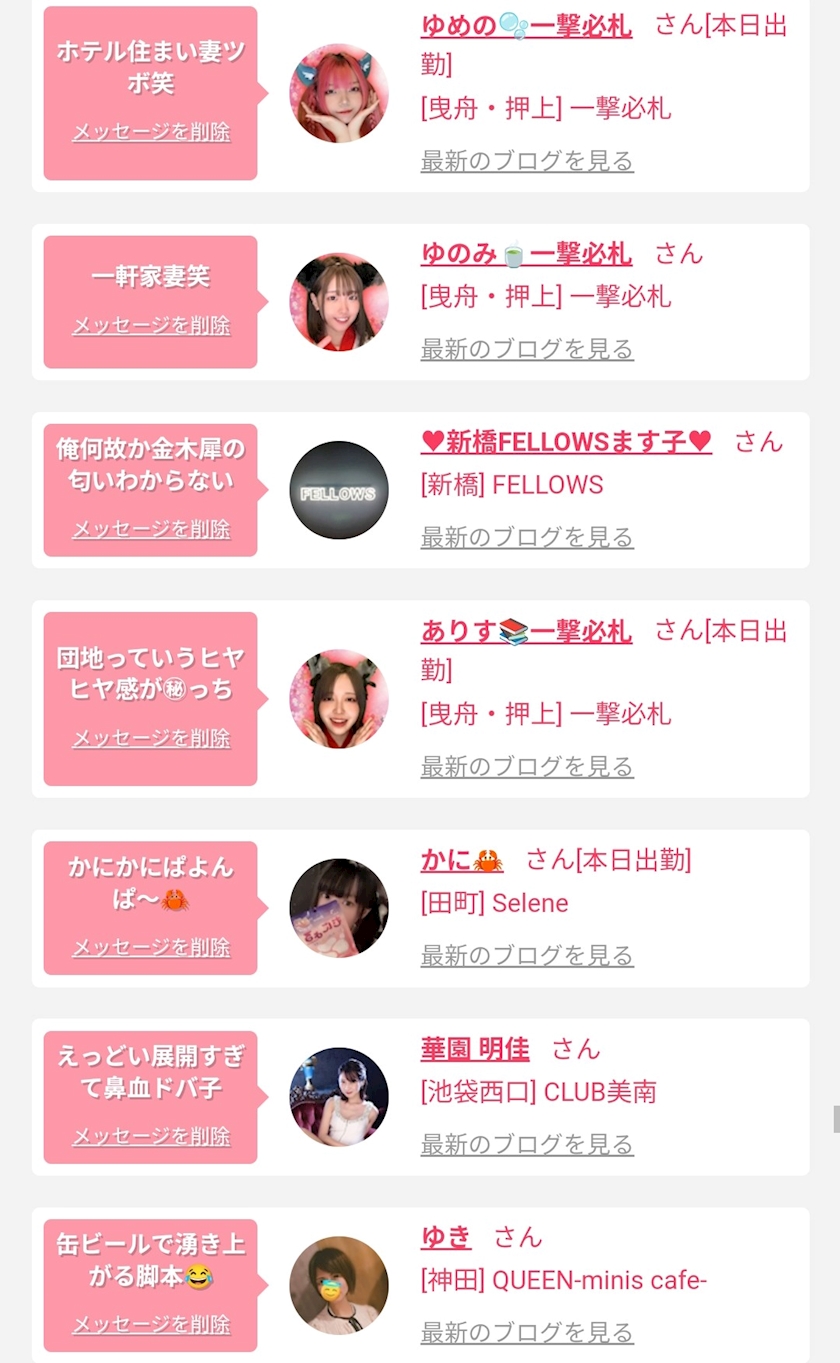Delete the えっどい展開すぎて鼻血ドバ子 message

click(151, 1136)
